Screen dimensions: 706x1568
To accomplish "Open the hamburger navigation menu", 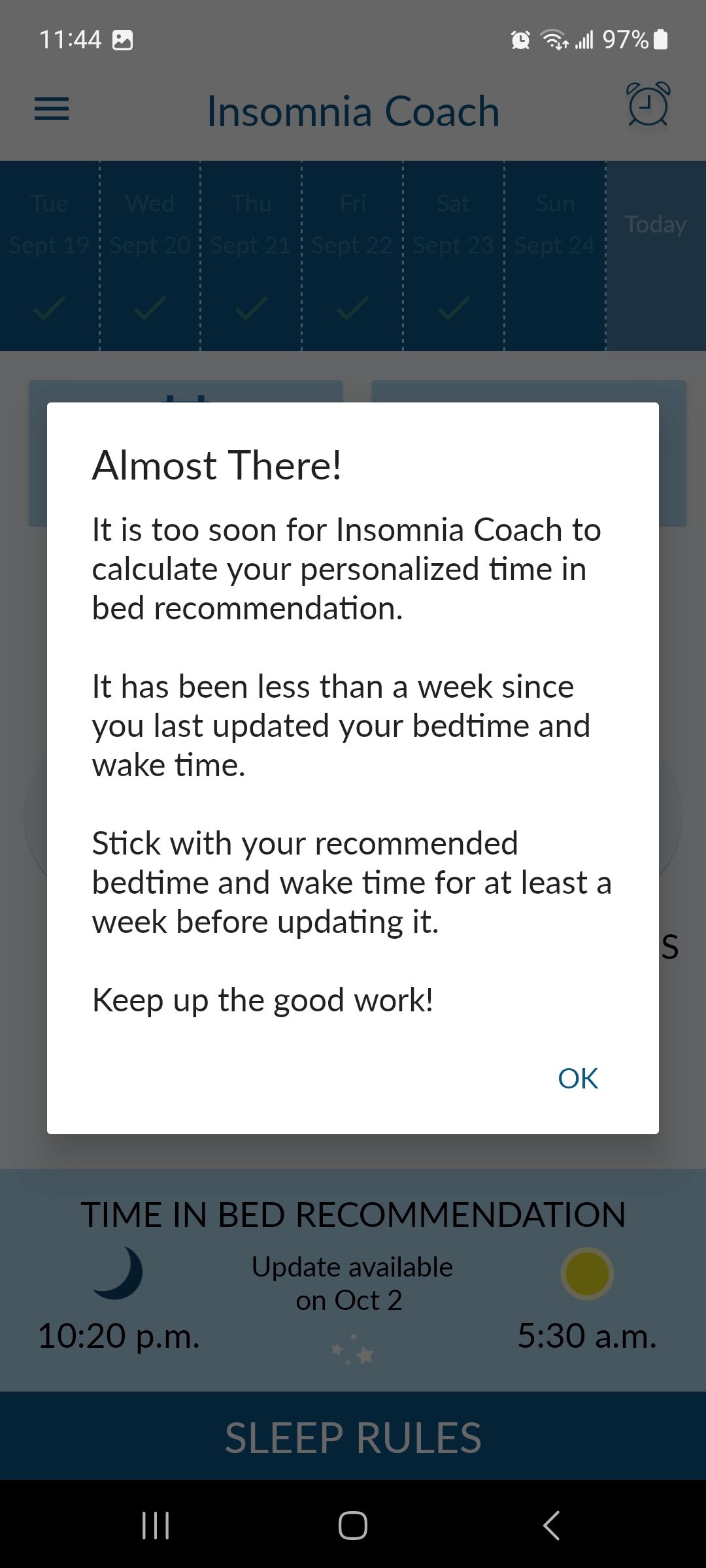I will pyautogui.click(x=52, y=110).
